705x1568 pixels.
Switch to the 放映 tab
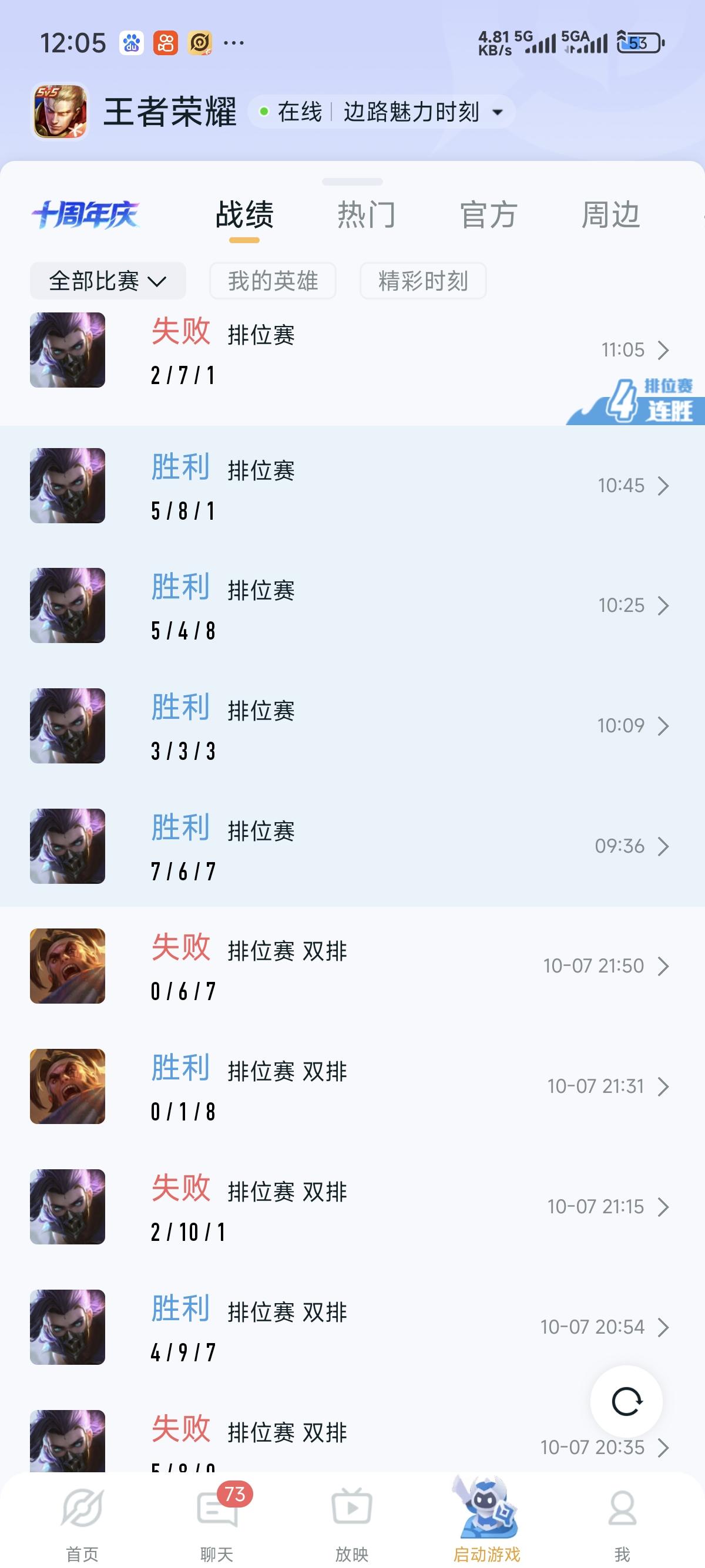tap(352, 1519)
